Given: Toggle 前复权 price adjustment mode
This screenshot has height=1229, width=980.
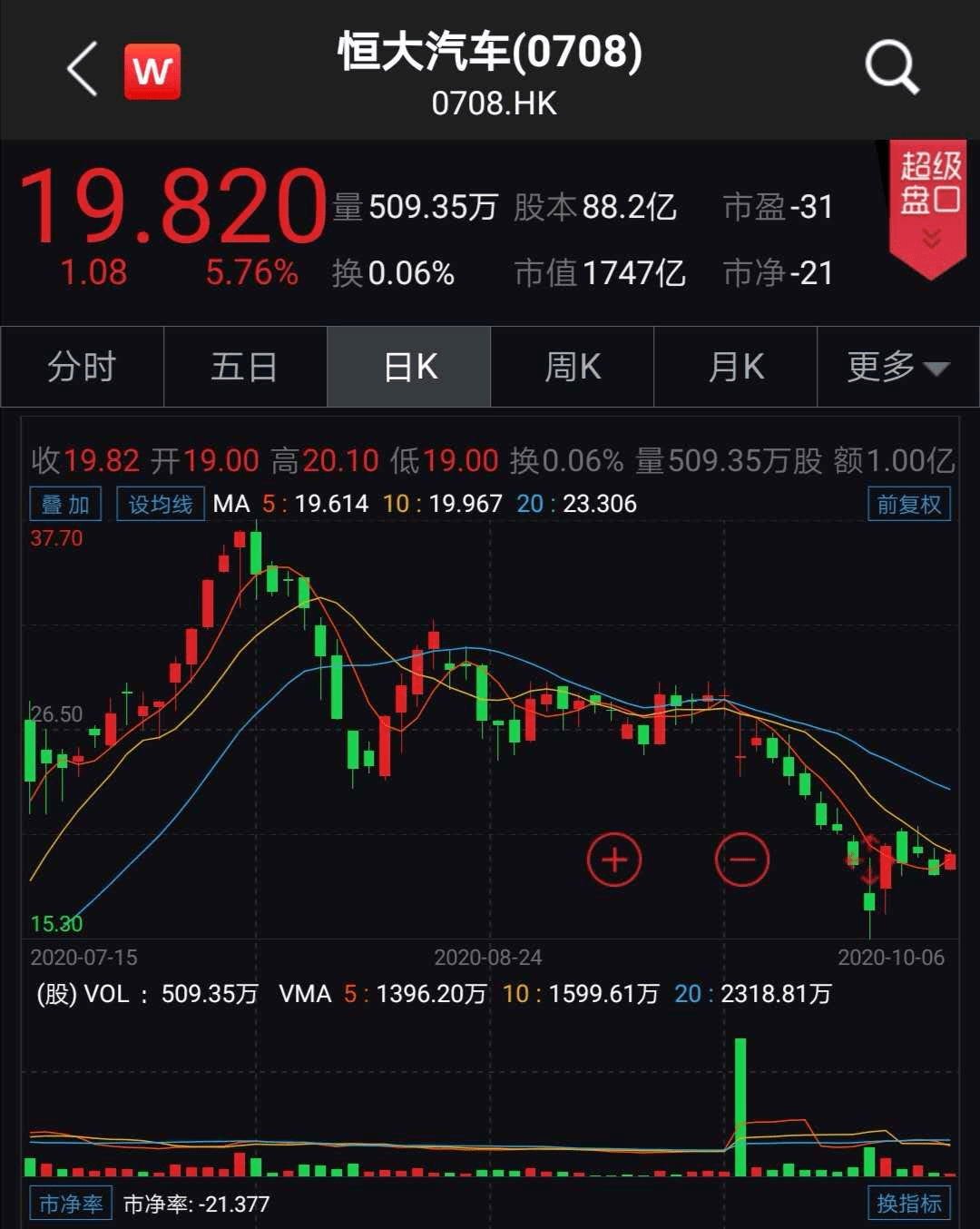Looking at the screenshot, I should [907, 503].
